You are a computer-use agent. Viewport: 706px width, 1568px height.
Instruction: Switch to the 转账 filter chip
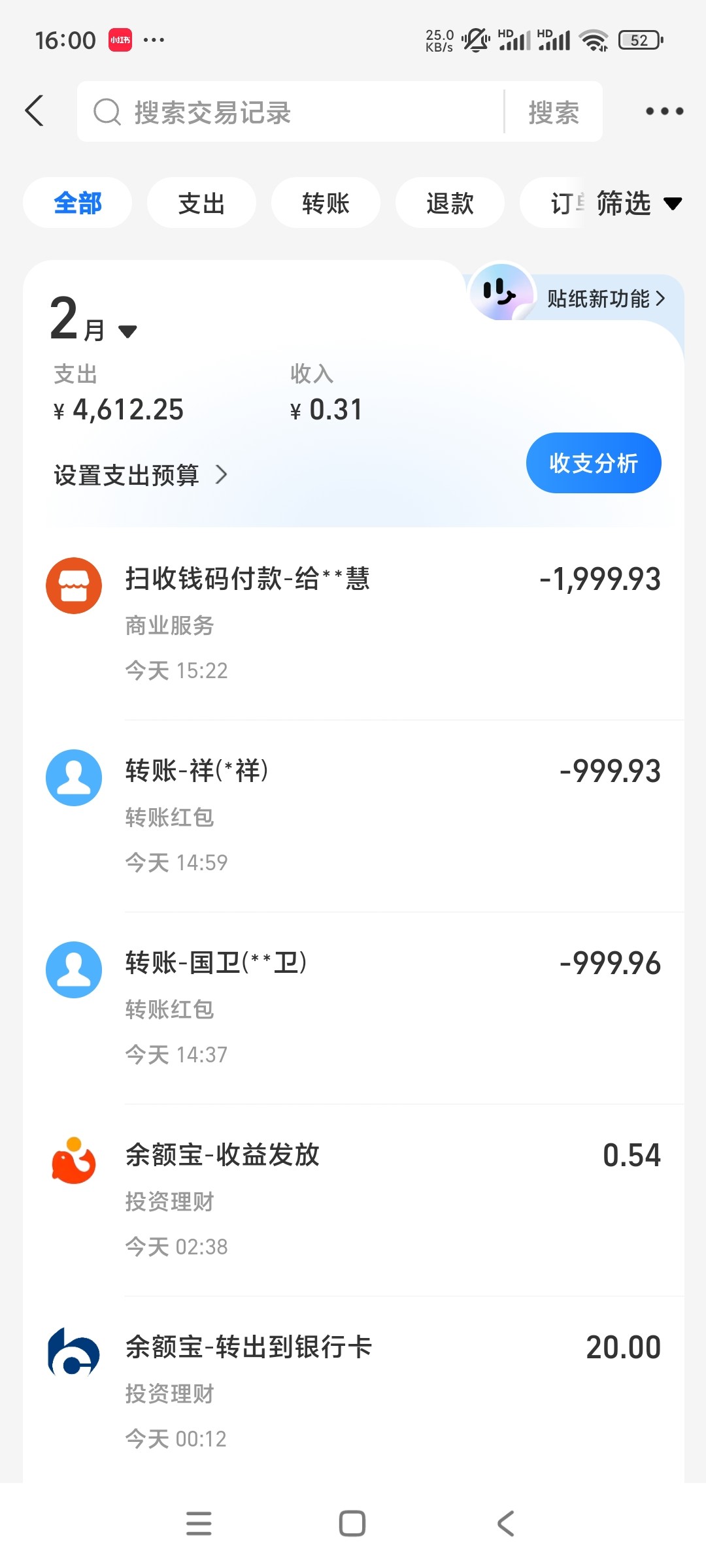click(x=326, y=203)
